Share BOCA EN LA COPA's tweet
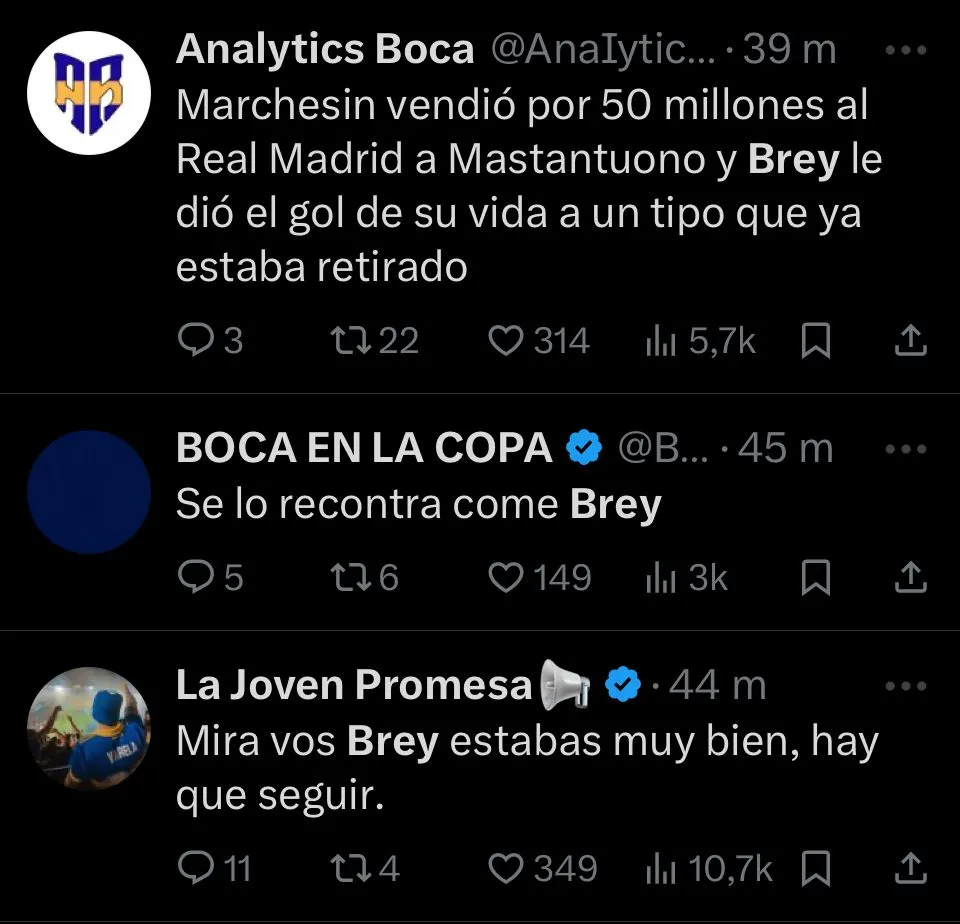This screenshot has height=924, width=960. point(908,578)
